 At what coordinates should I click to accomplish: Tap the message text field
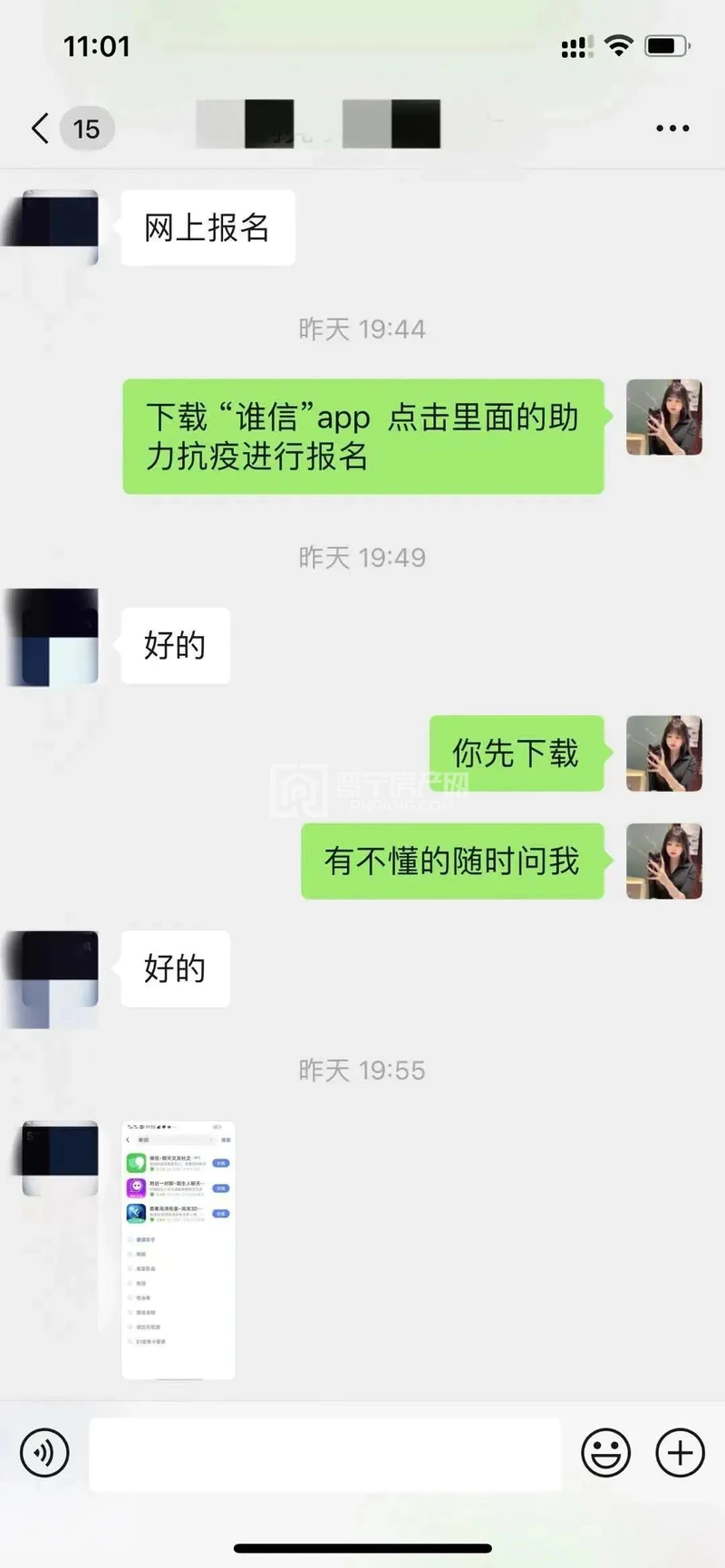pos(324,1454)
